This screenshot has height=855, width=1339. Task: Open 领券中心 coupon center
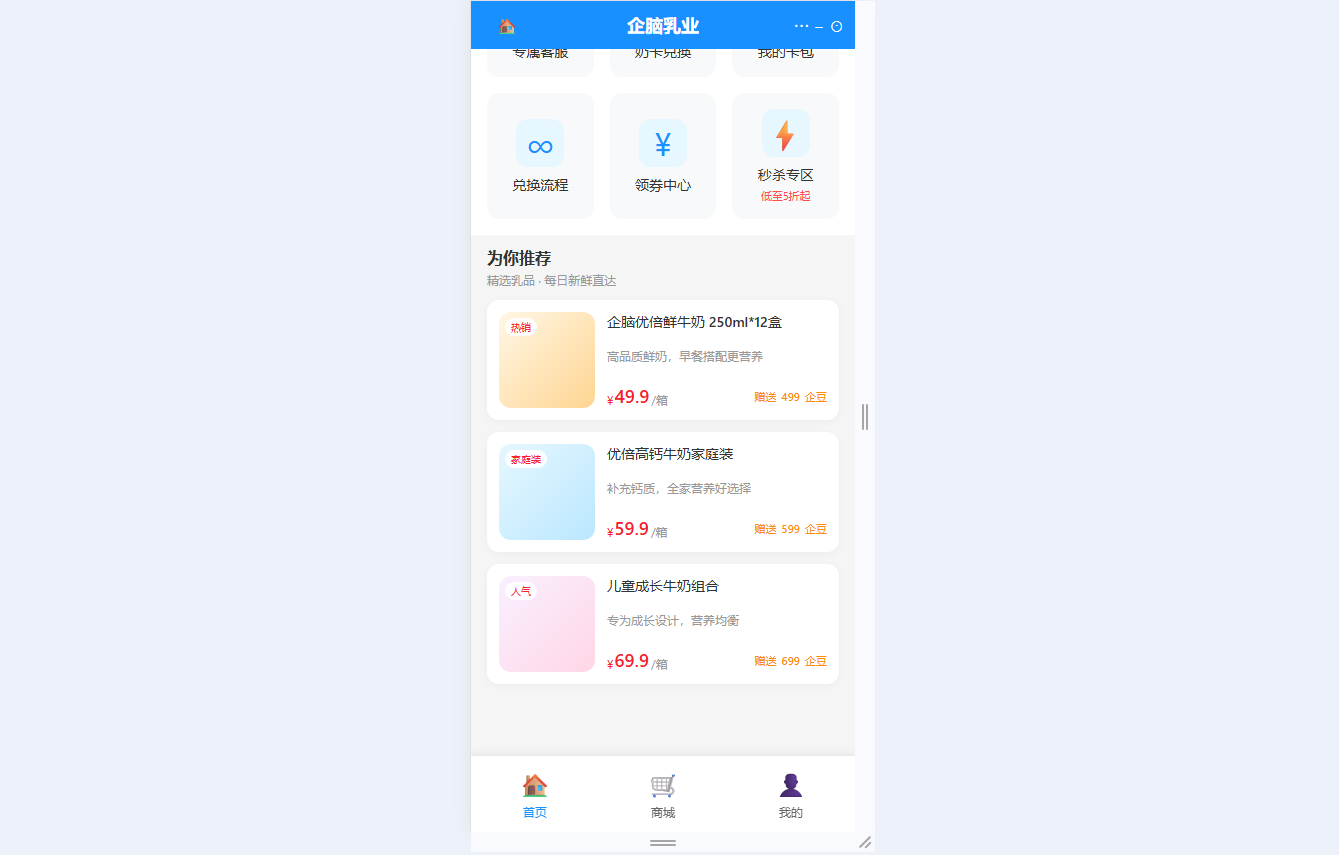pyautogui.click(x=663, y=156)
